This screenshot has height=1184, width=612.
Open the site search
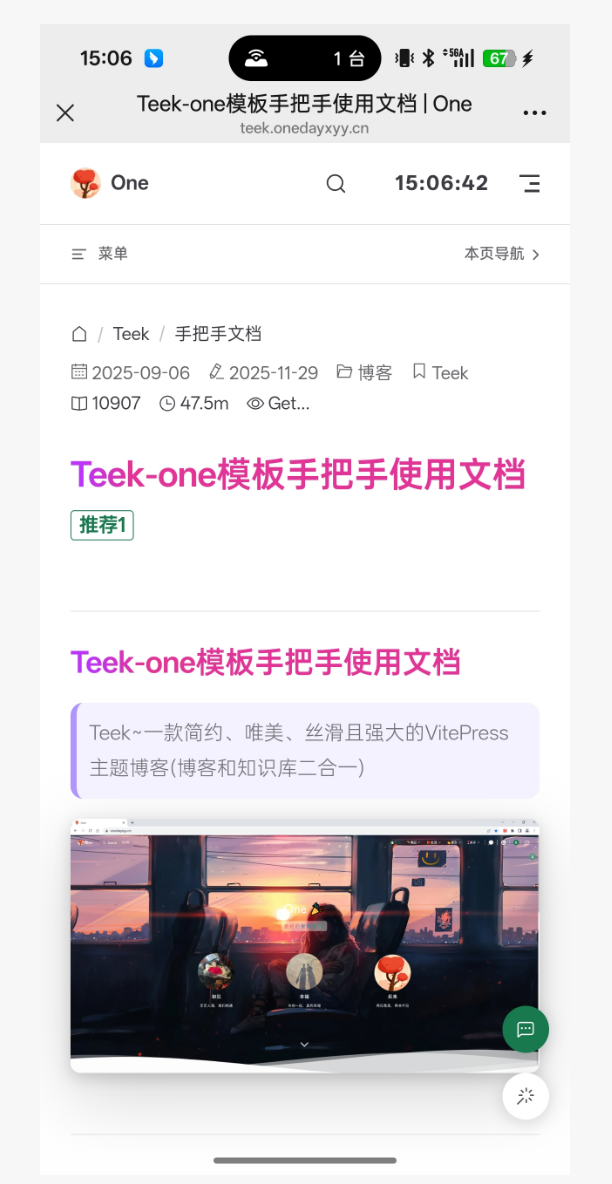336,183
